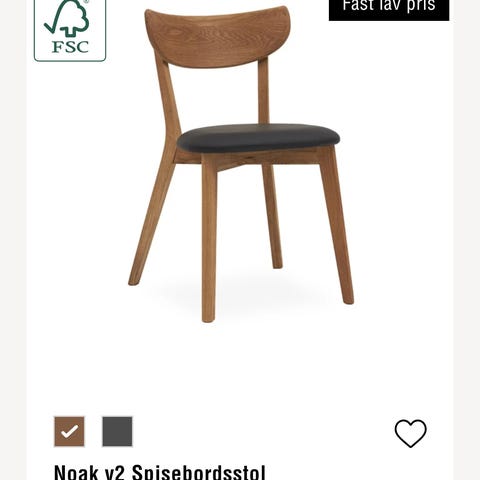Open the Noak chair product image
Screen dimensions: 480x480
pos(241,164)
